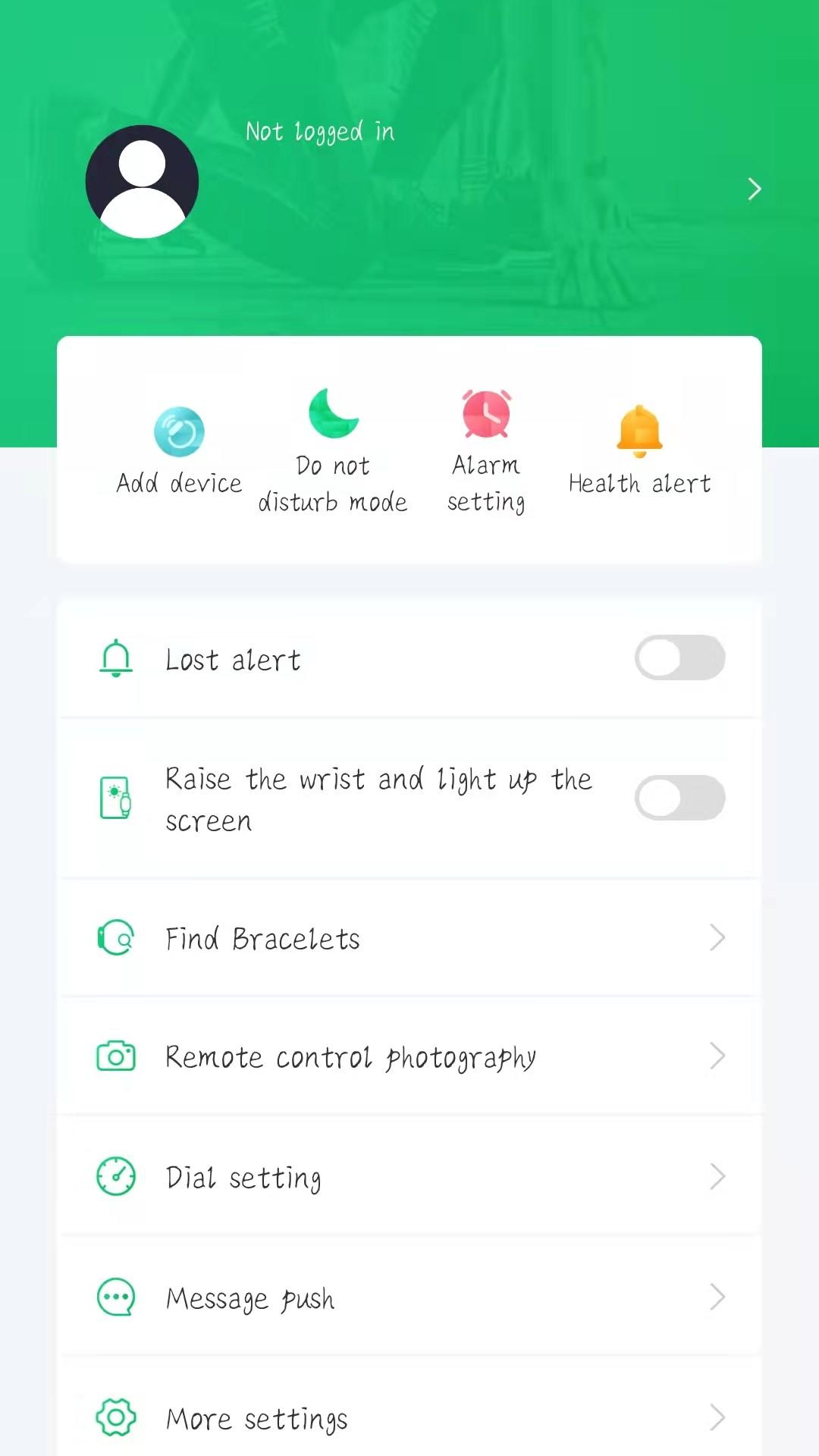The height and width of the screenshot is (1456, 819).
Task: Click the Dial setting gauge icon
Action: [115, 1176]
